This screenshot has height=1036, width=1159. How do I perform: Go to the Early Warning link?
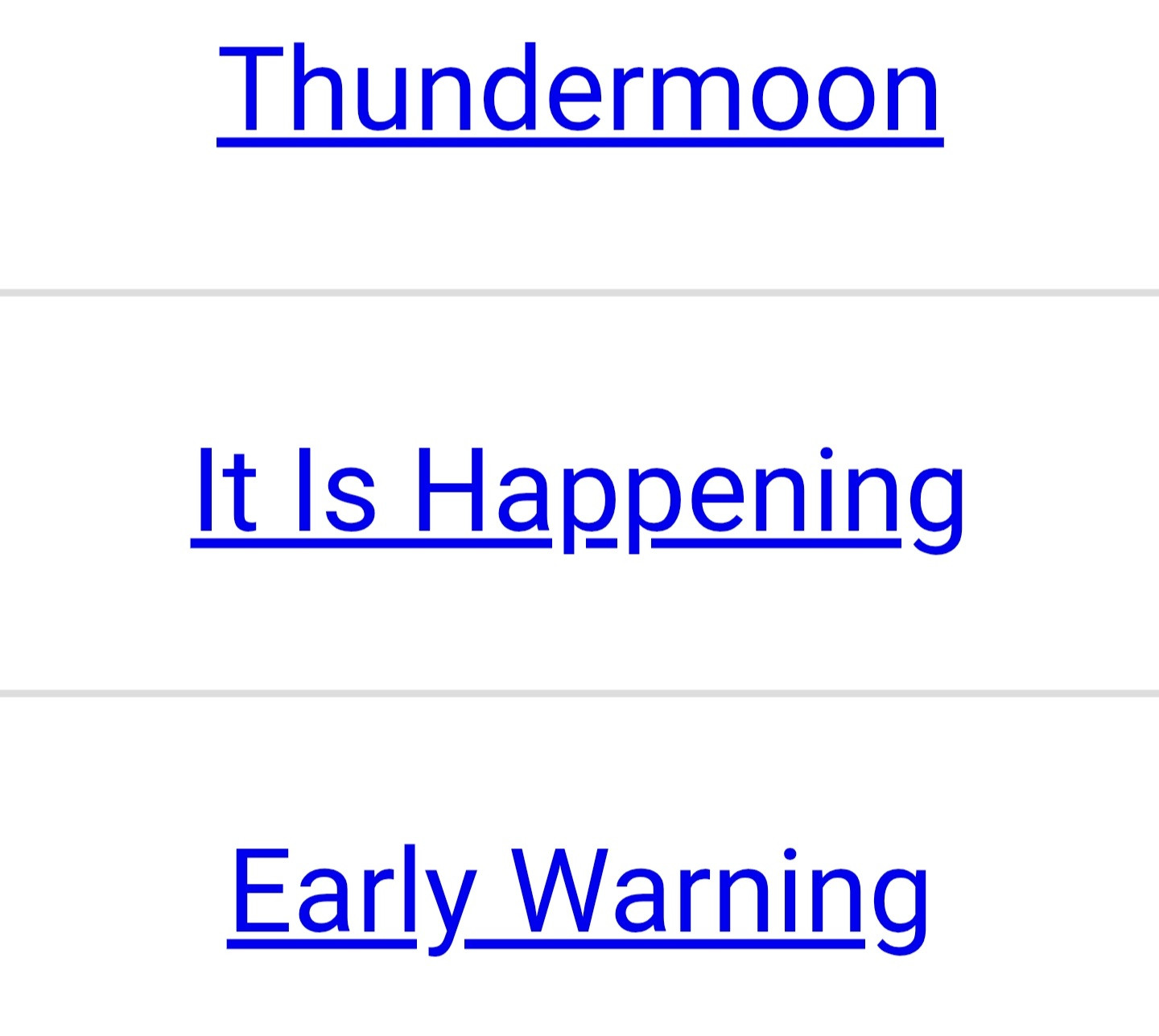(578, 894)
